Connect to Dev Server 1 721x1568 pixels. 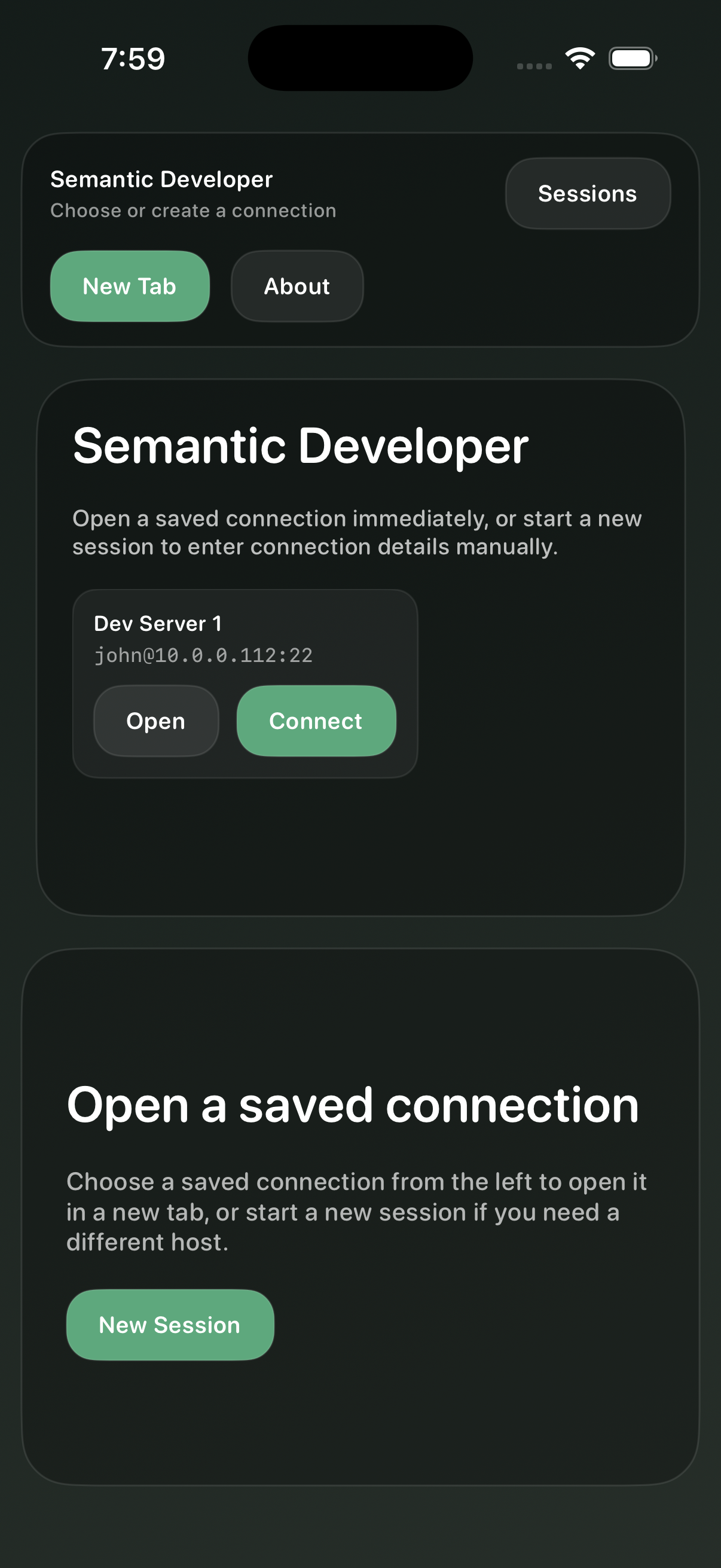[316, 721]
